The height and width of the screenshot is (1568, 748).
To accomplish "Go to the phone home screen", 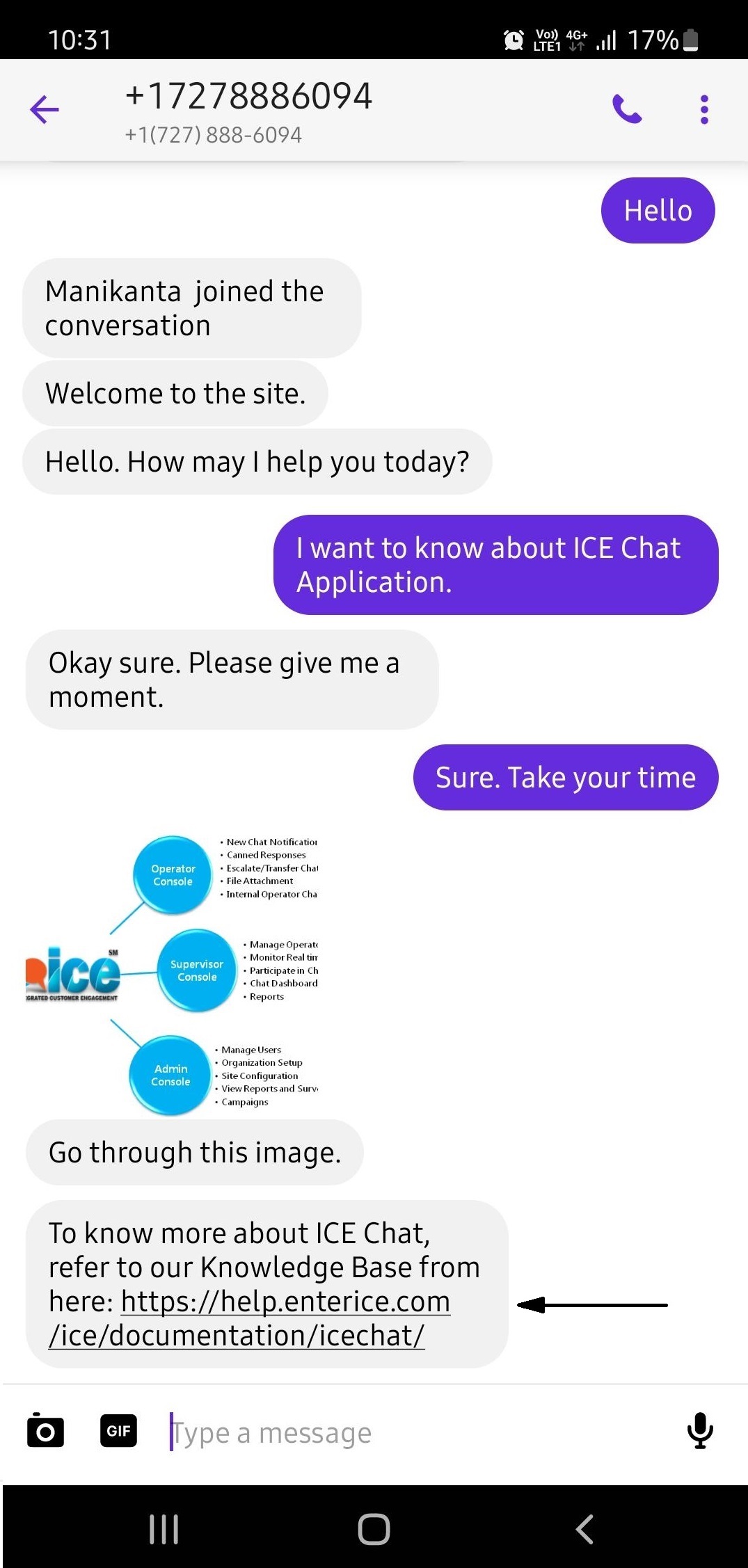I will (374, 1529).
